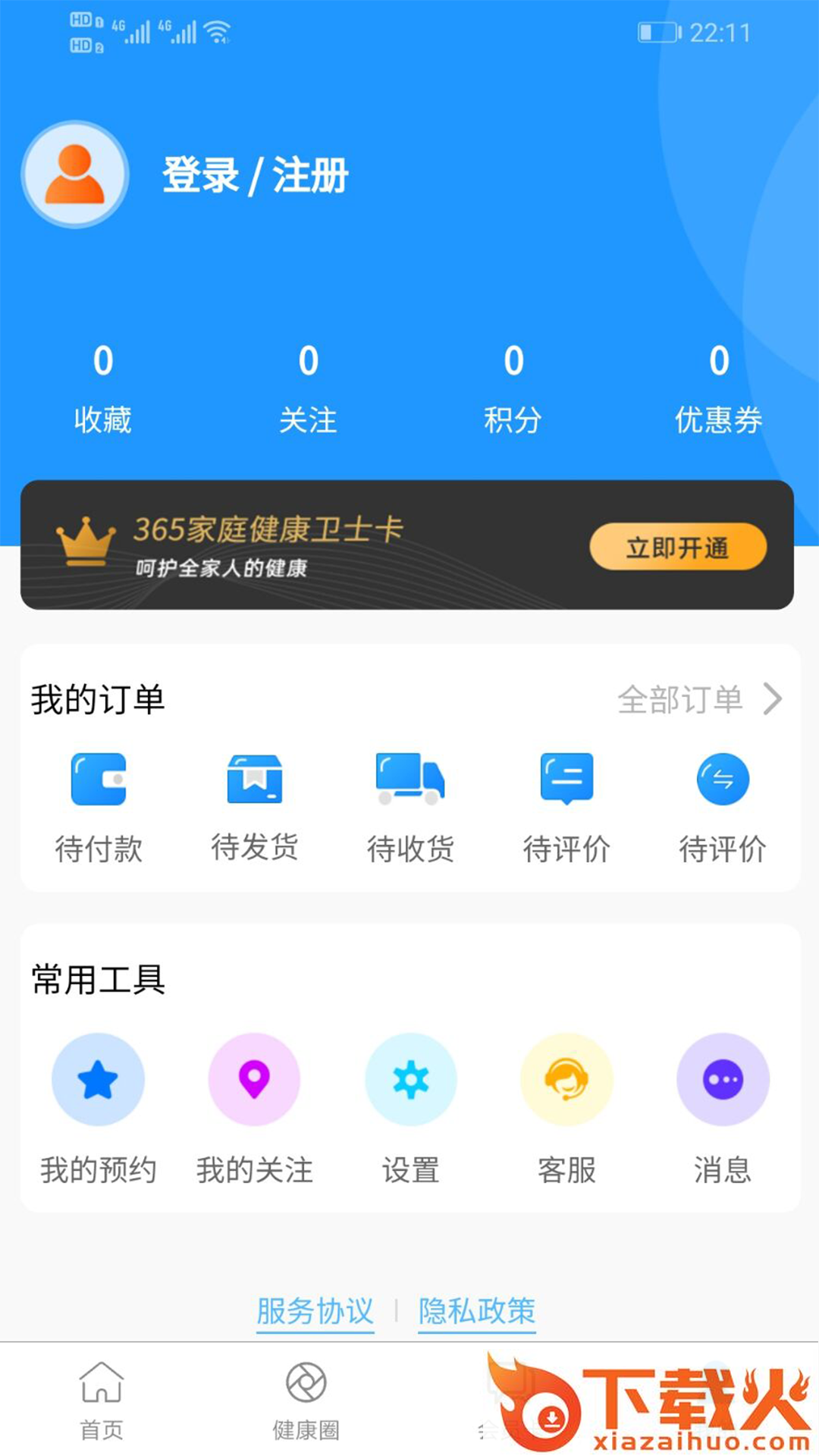Open 我的关注 tool
Screen dimensions: 819x1456
click(255, 1107)
